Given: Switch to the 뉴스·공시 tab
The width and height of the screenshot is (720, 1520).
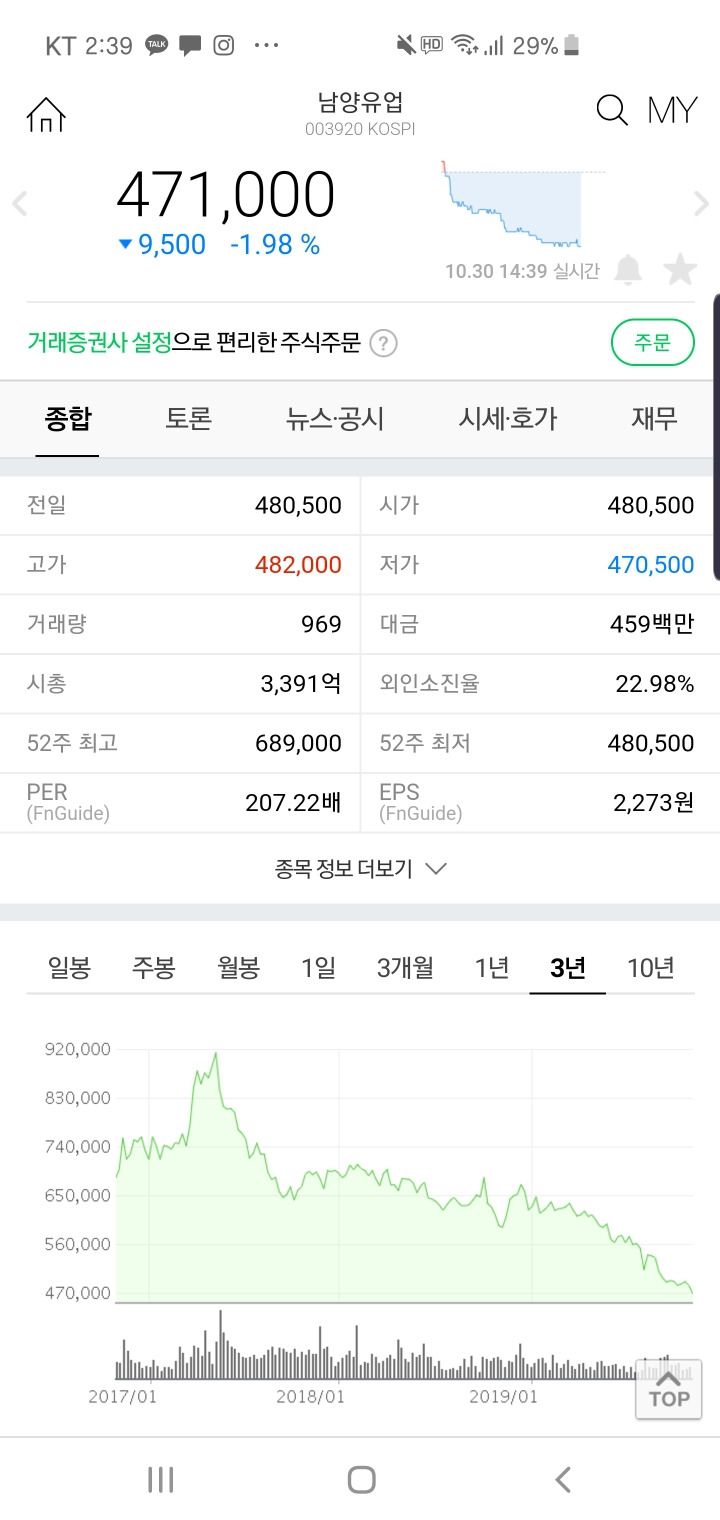Looking at the screenshot, I should [335, 418].
